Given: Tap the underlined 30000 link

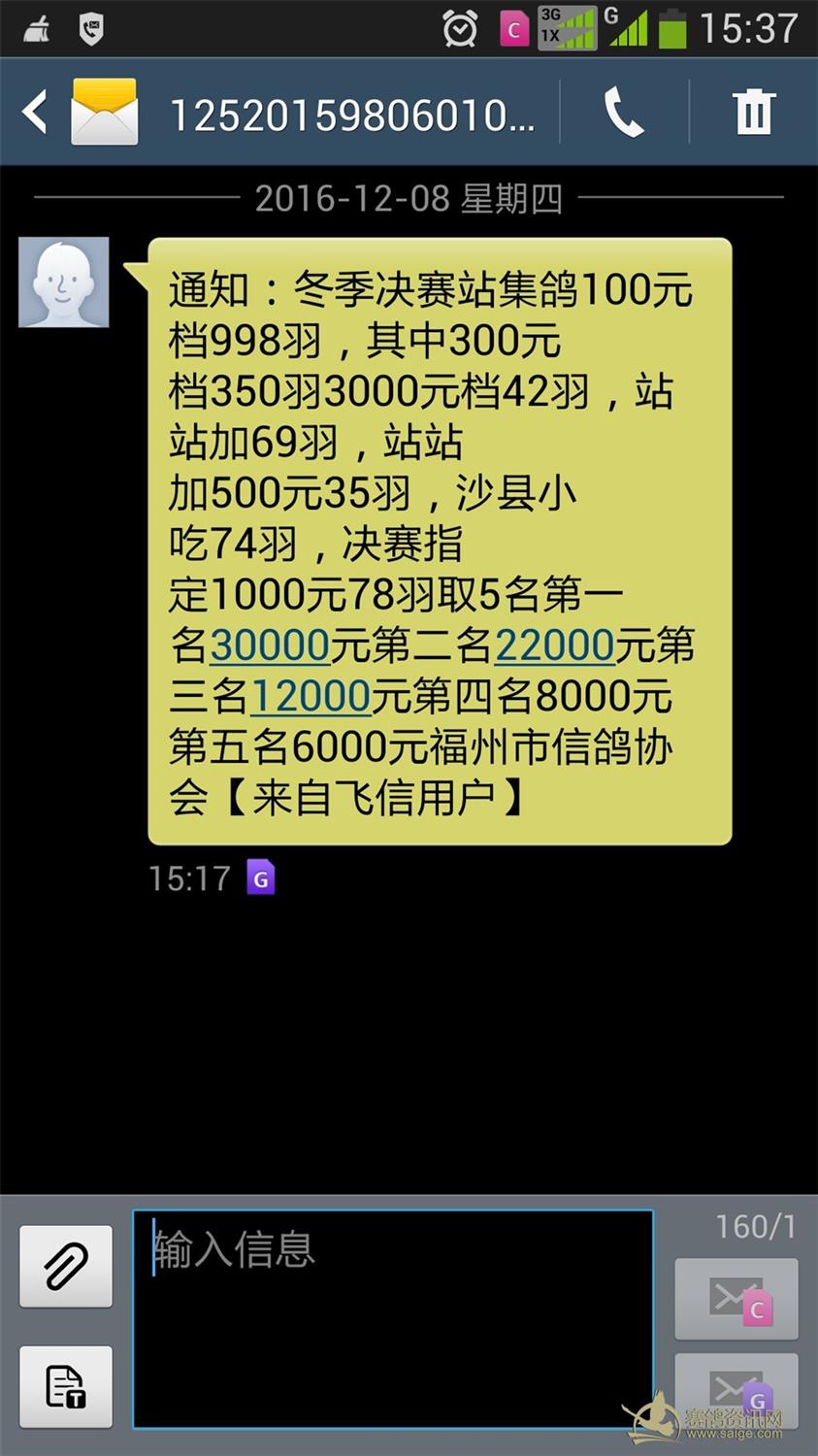Looking at the screenshot, I should (x=270, y=645).
